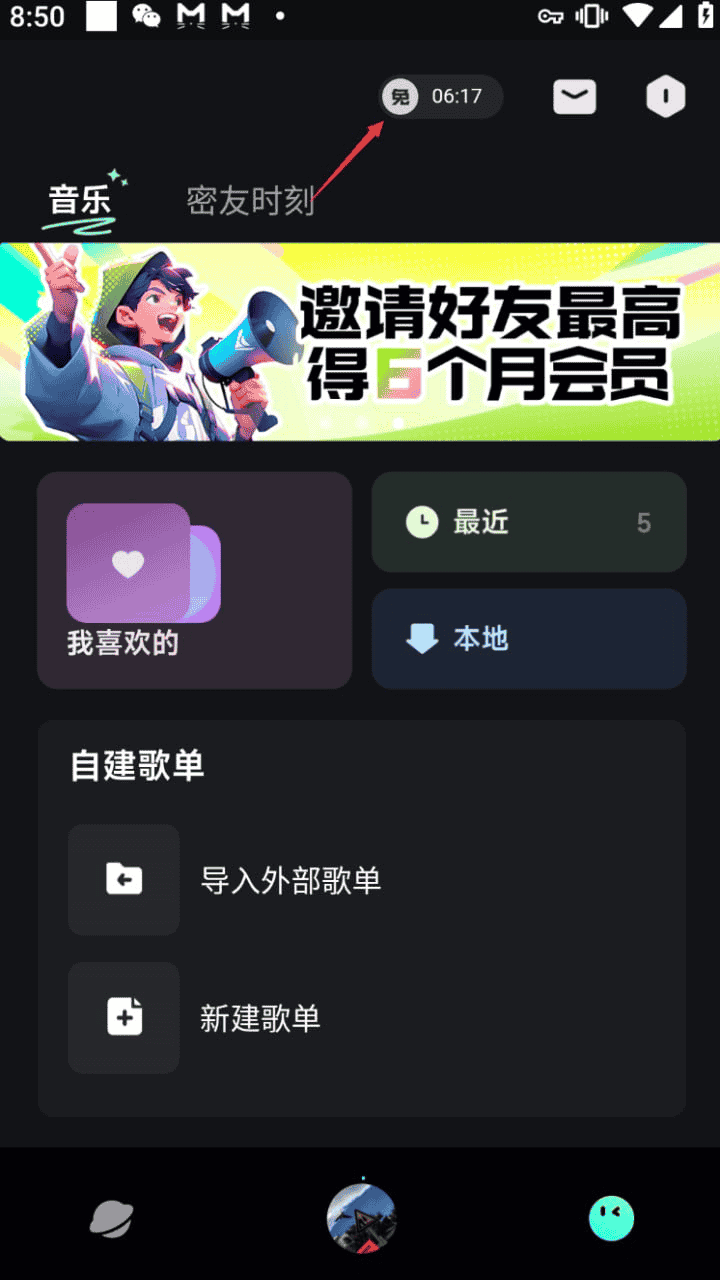
Task: Select the 音乐 tab
Action: click(80, 200)
